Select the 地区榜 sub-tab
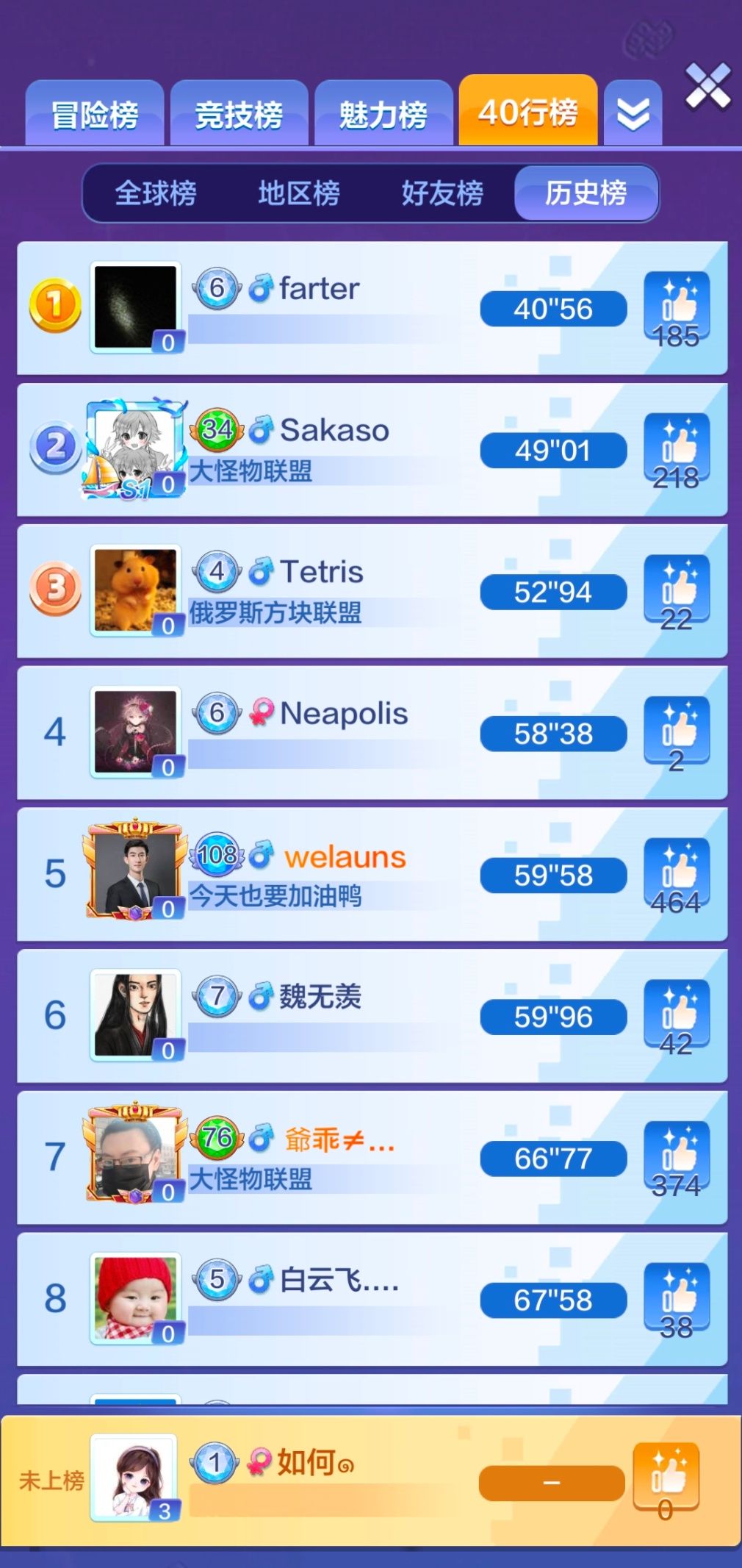The width and height of the screenshot is (742, 1568). [299, 193]
